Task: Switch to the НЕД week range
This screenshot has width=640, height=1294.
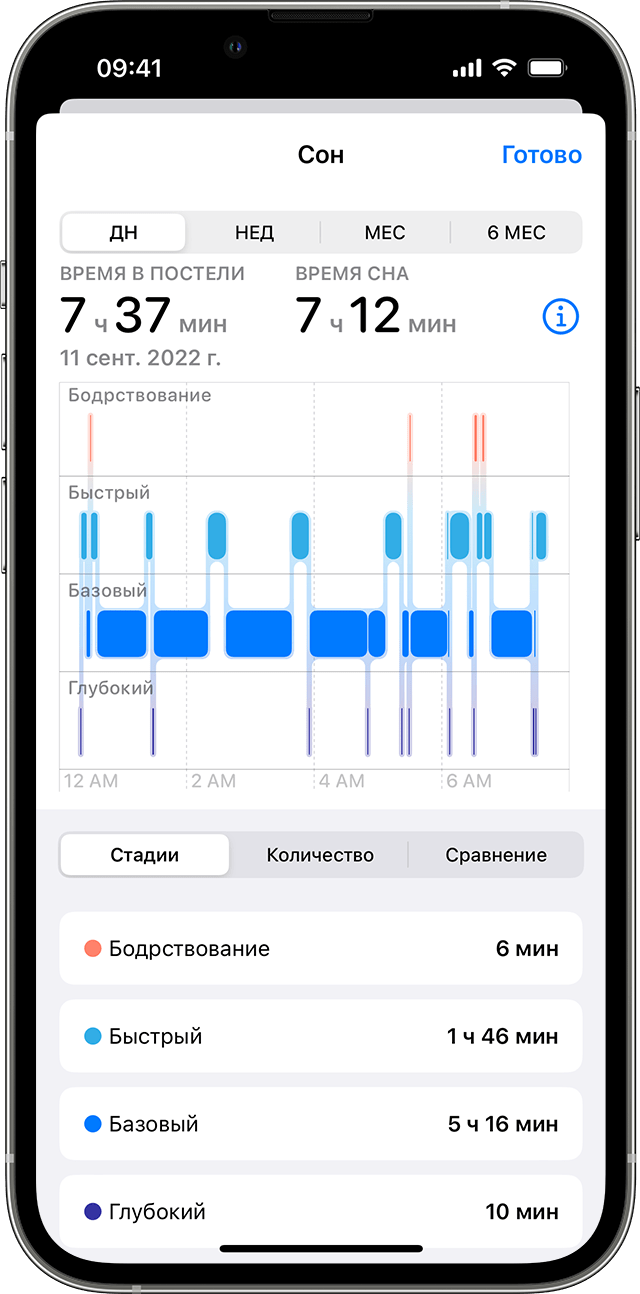Action: click(254, 233)
